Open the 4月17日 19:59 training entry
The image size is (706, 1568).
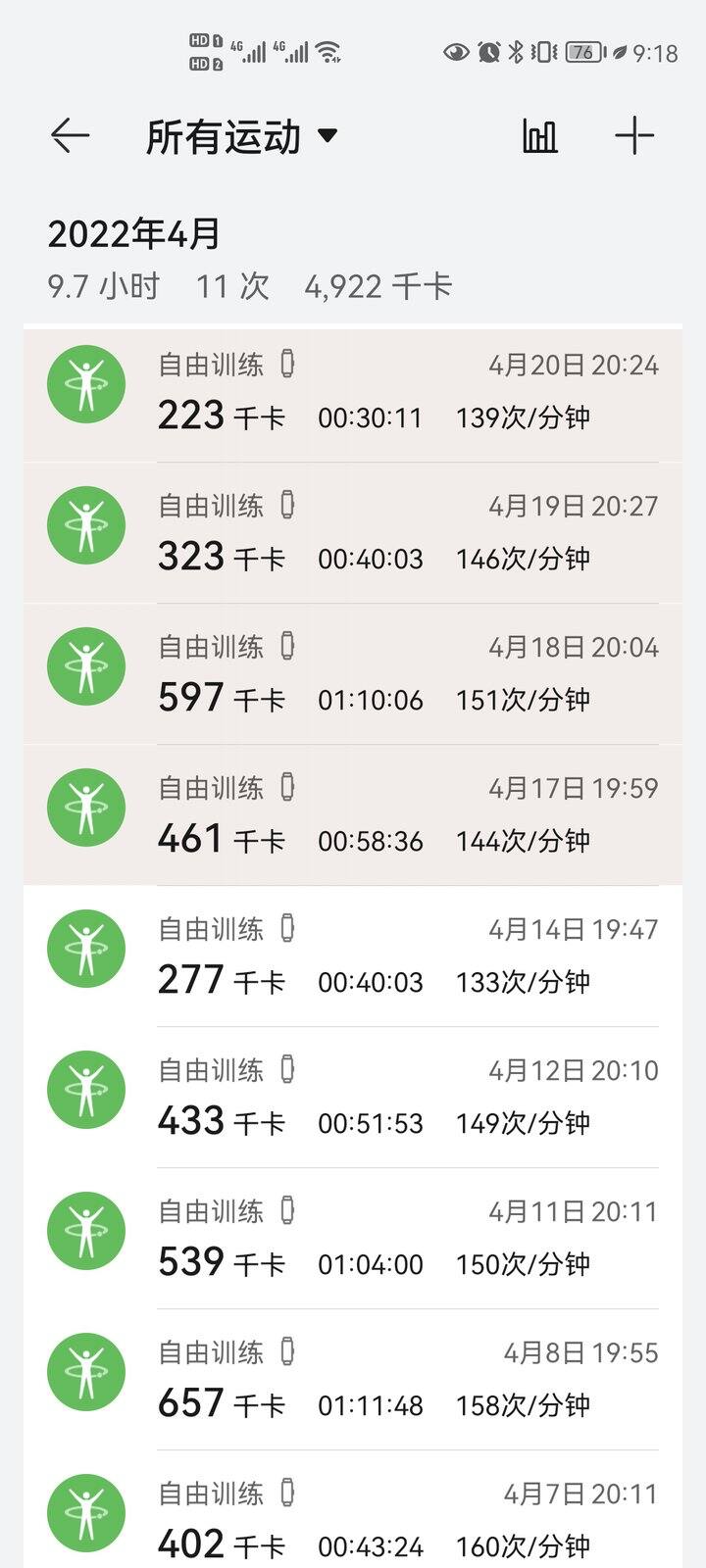pos(353,815)
